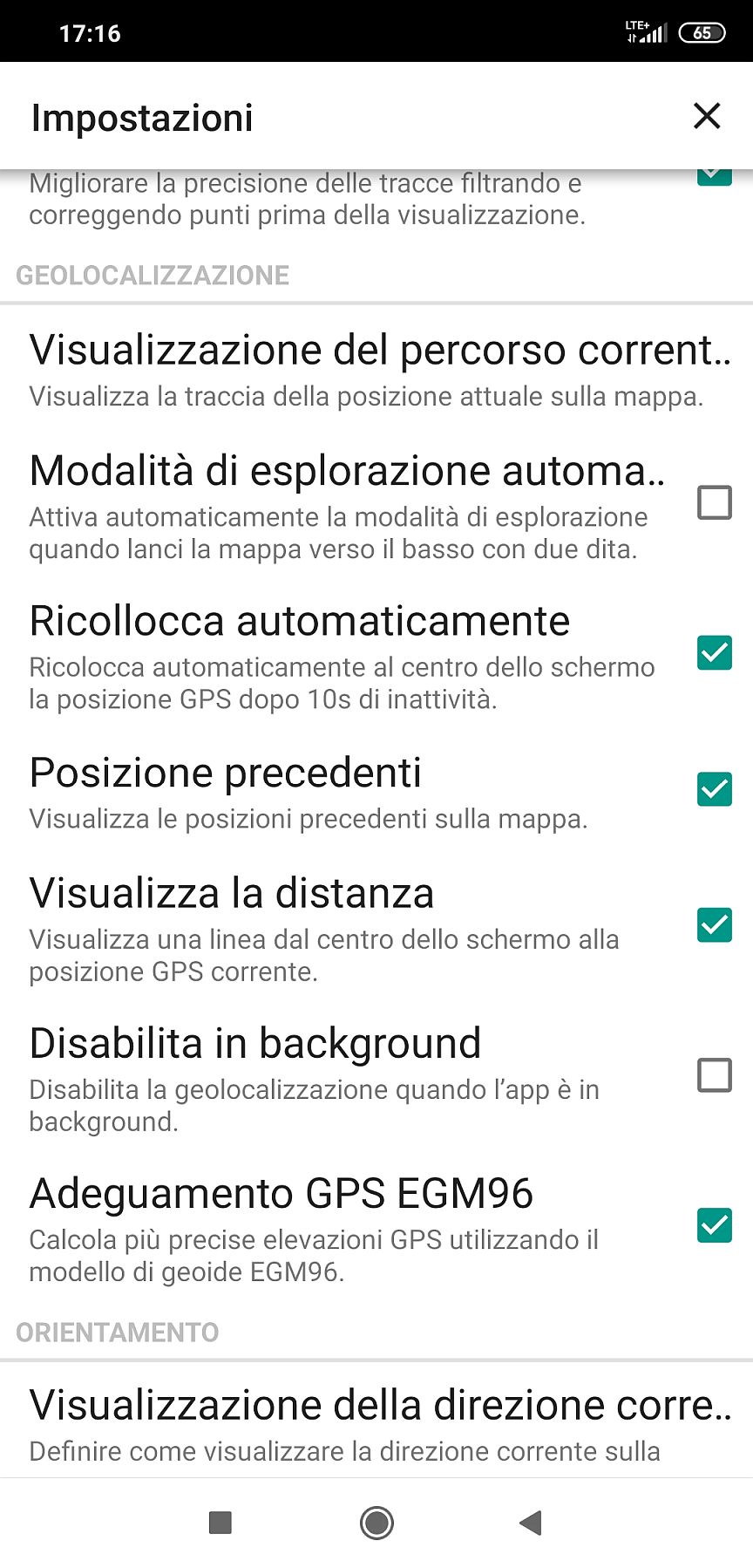Go back with system back button
The width and height of the screenshot is (753, 1568).
point(530,1523)
